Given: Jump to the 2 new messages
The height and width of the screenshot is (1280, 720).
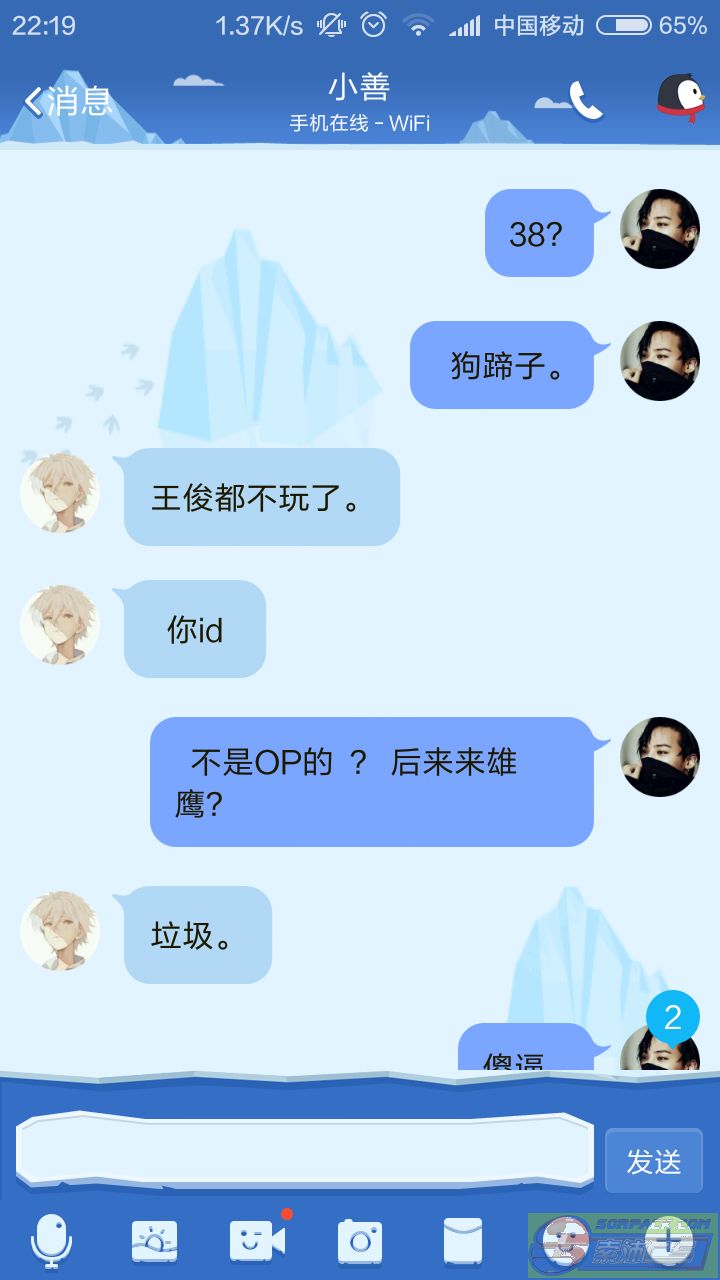Looking at the screenshot, I should (673, 1018).
